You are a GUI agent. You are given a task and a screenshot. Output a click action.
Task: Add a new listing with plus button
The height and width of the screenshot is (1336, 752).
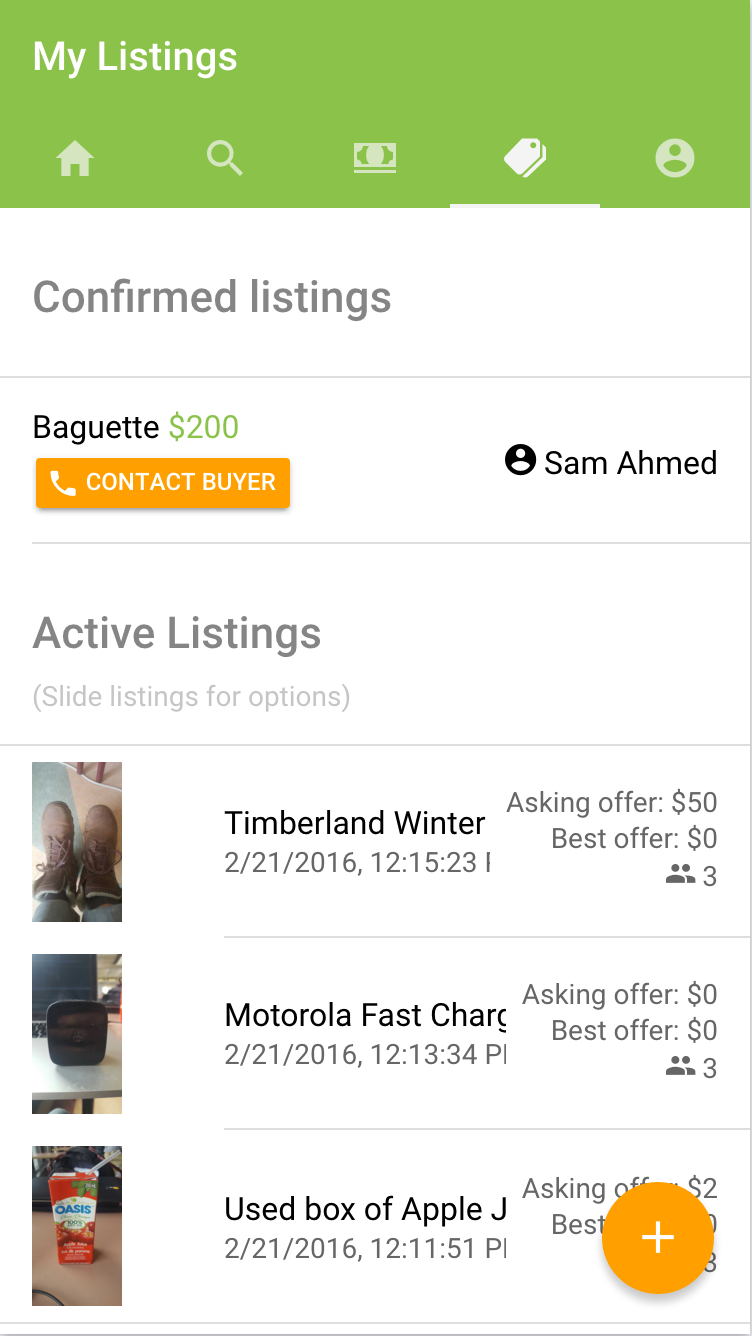point(657,1238)
